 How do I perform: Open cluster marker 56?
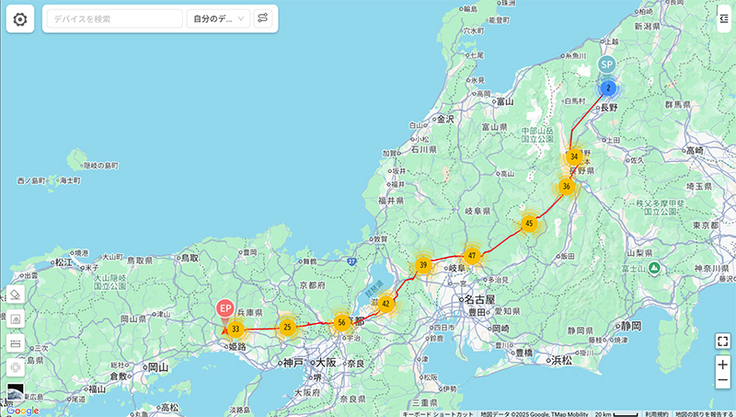(341, 322)
